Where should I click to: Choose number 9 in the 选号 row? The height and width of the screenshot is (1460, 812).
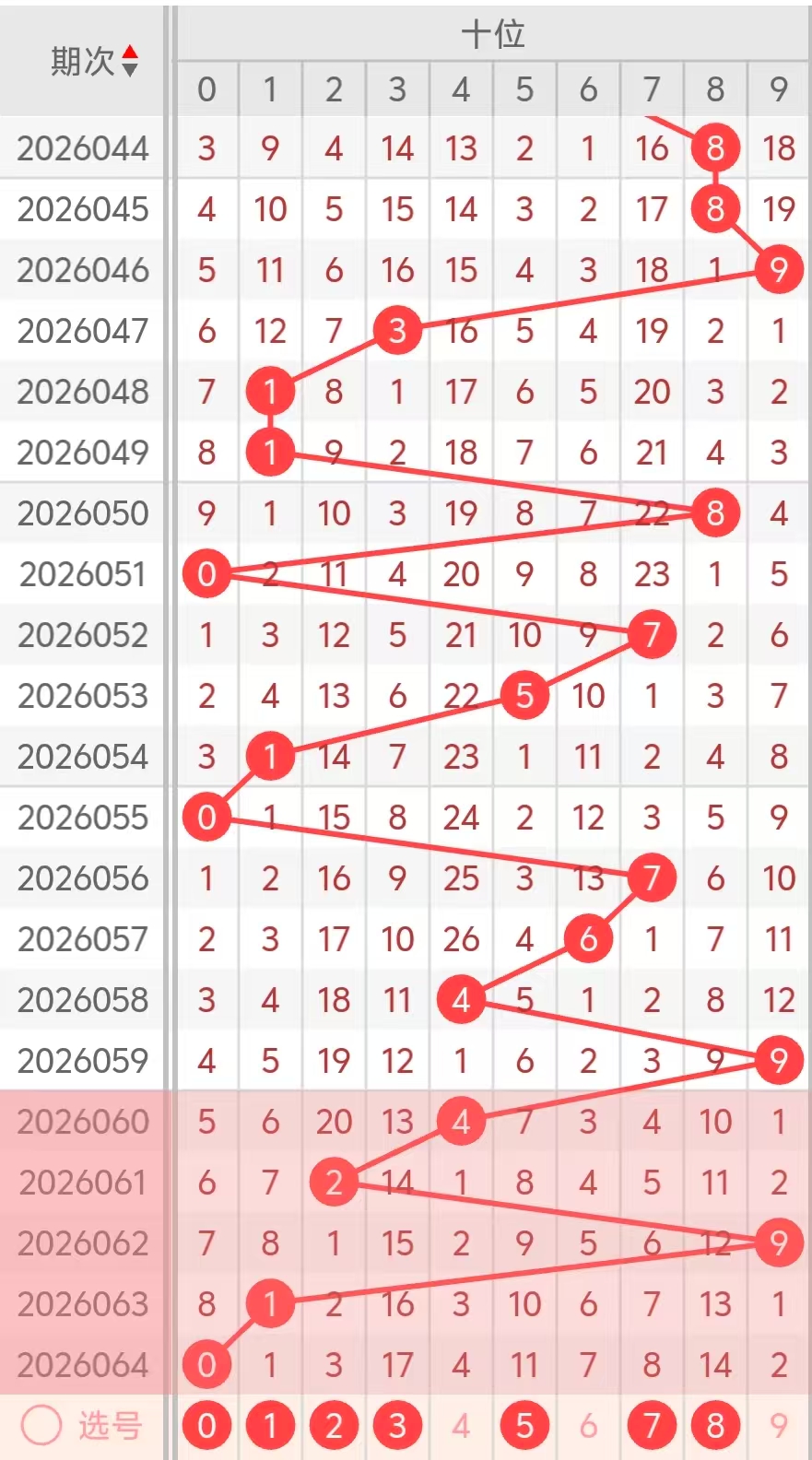(779, 1426)
